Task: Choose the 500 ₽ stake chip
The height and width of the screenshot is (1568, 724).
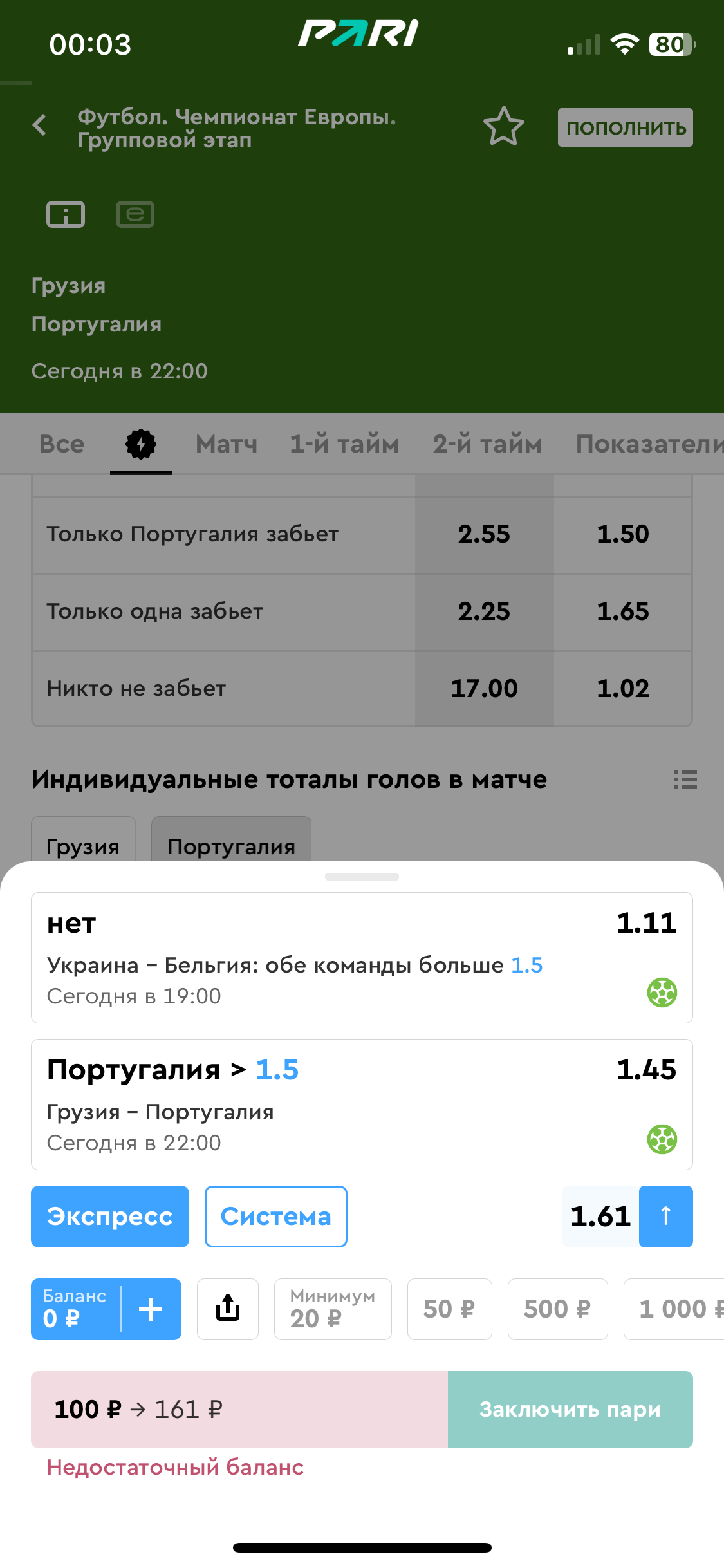Action: [x=558, y=1309]
